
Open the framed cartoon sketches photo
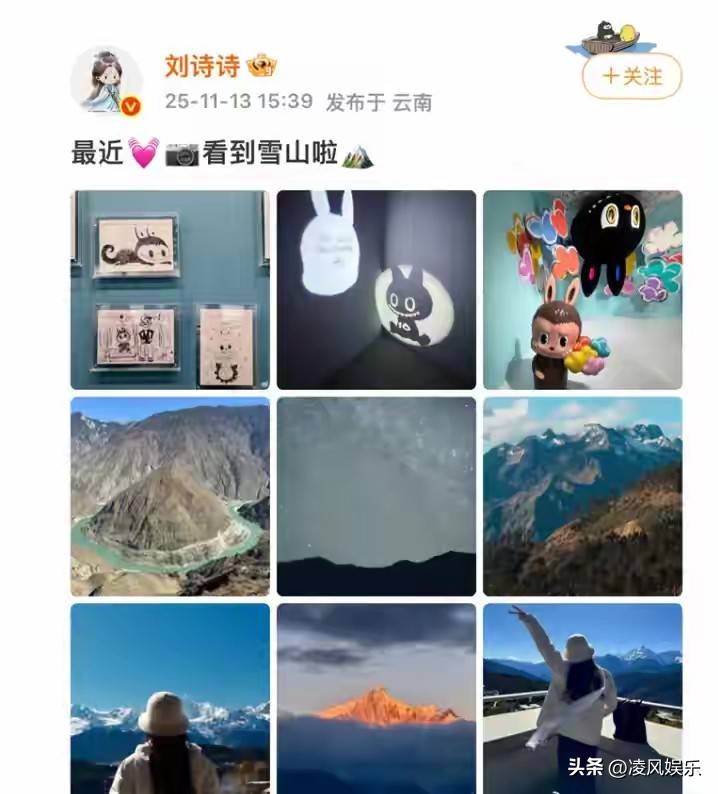170,289
